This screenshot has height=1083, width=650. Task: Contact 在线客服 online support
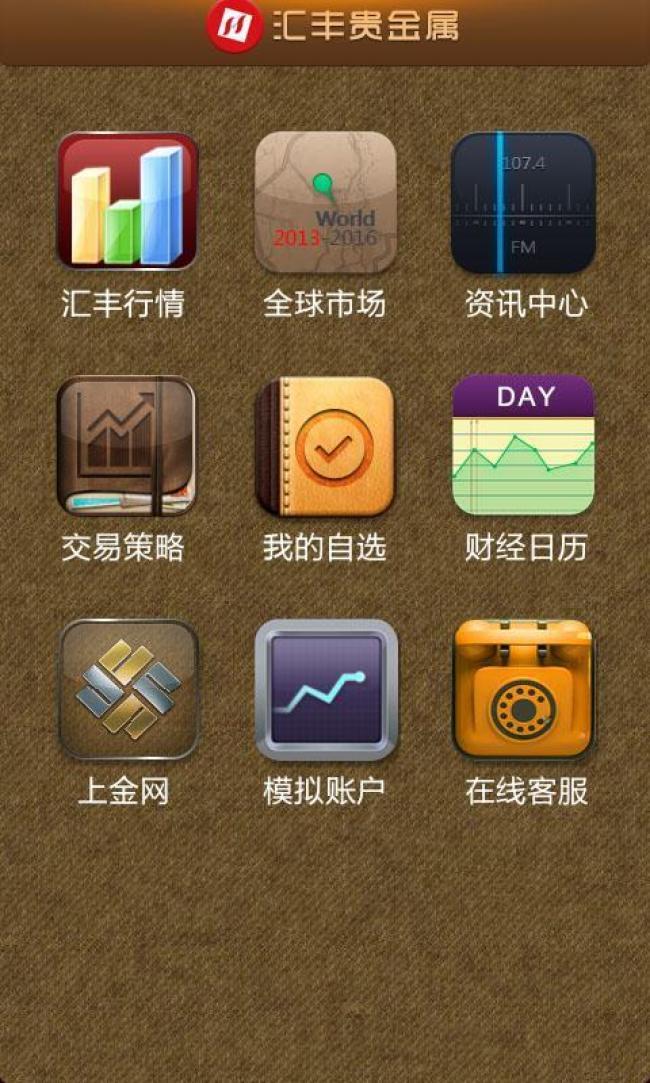(x=524, y=690)
